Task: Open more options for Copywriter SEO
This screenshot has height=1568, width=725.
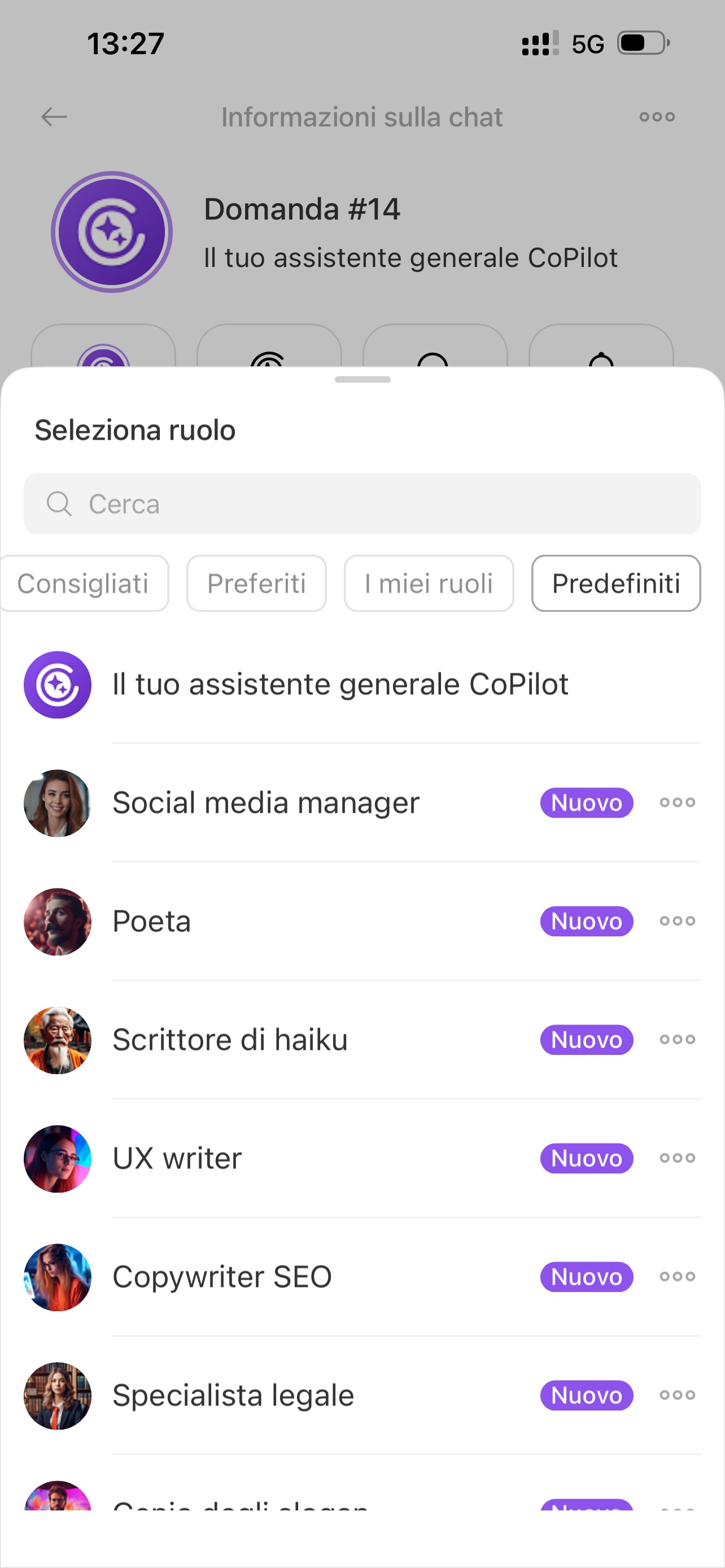Action: [677, 1277]
